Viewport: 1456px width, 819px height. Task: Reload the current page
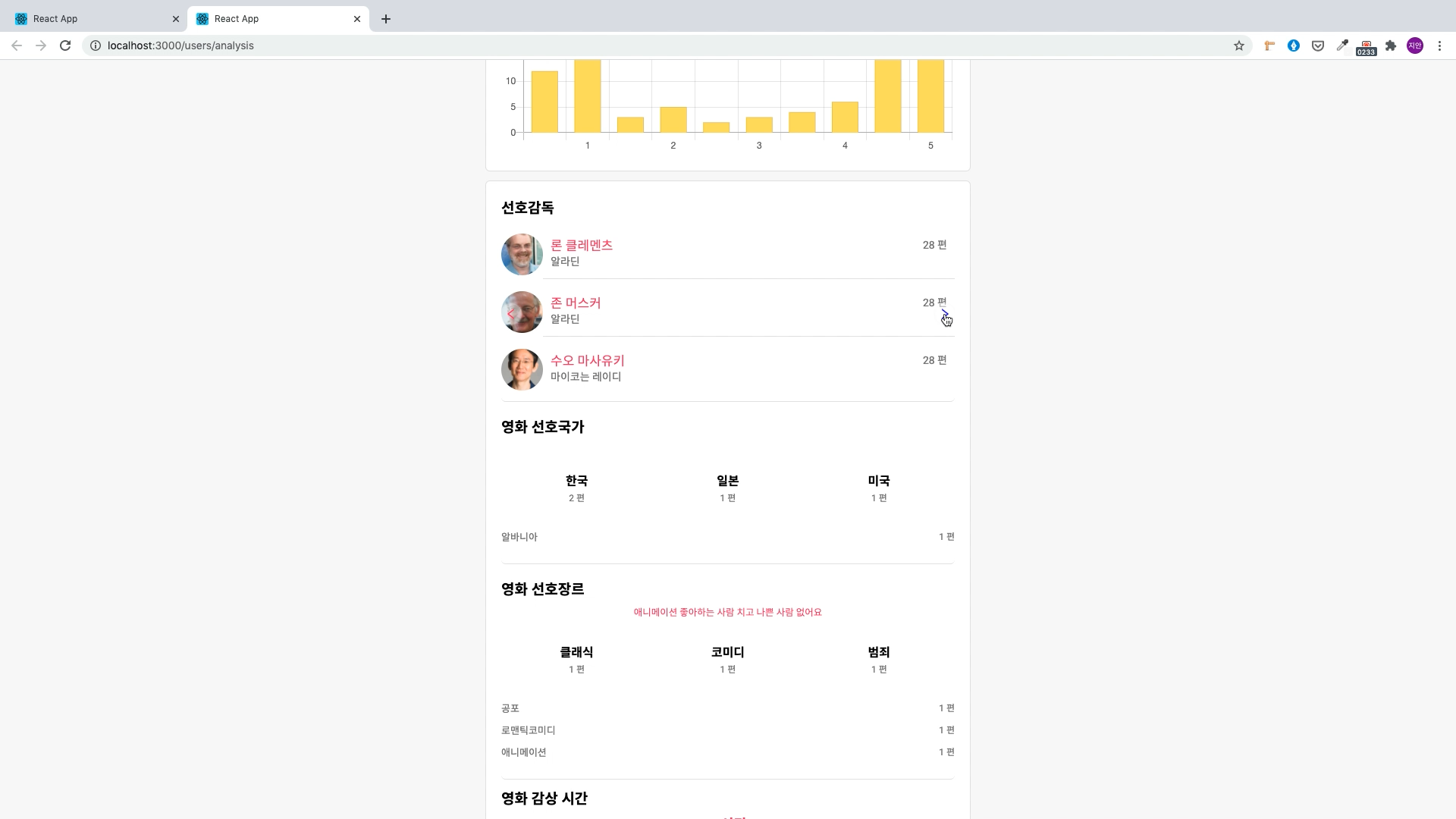[65, 45]
